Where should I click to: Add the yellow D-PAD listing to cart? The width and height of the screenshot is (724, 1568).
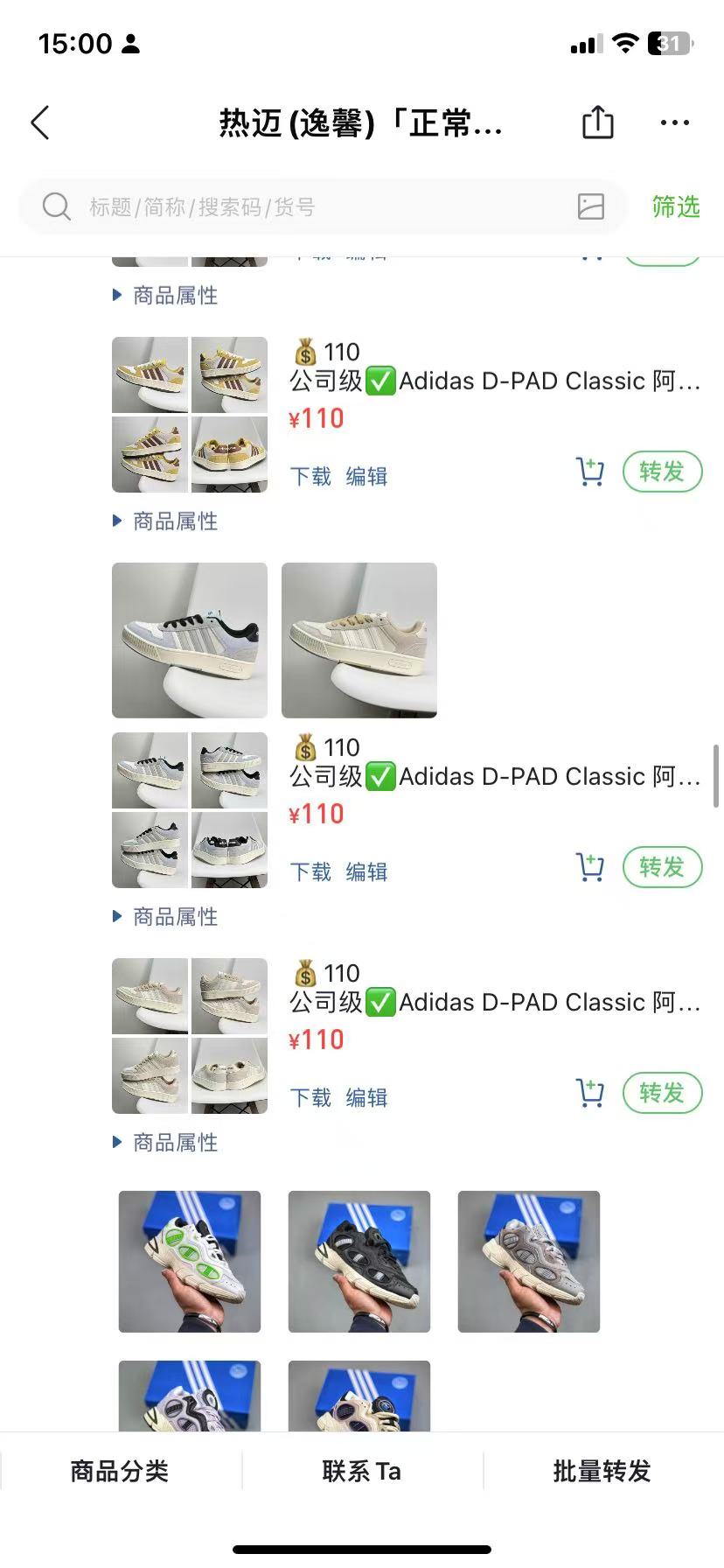(x=590, y=472)
